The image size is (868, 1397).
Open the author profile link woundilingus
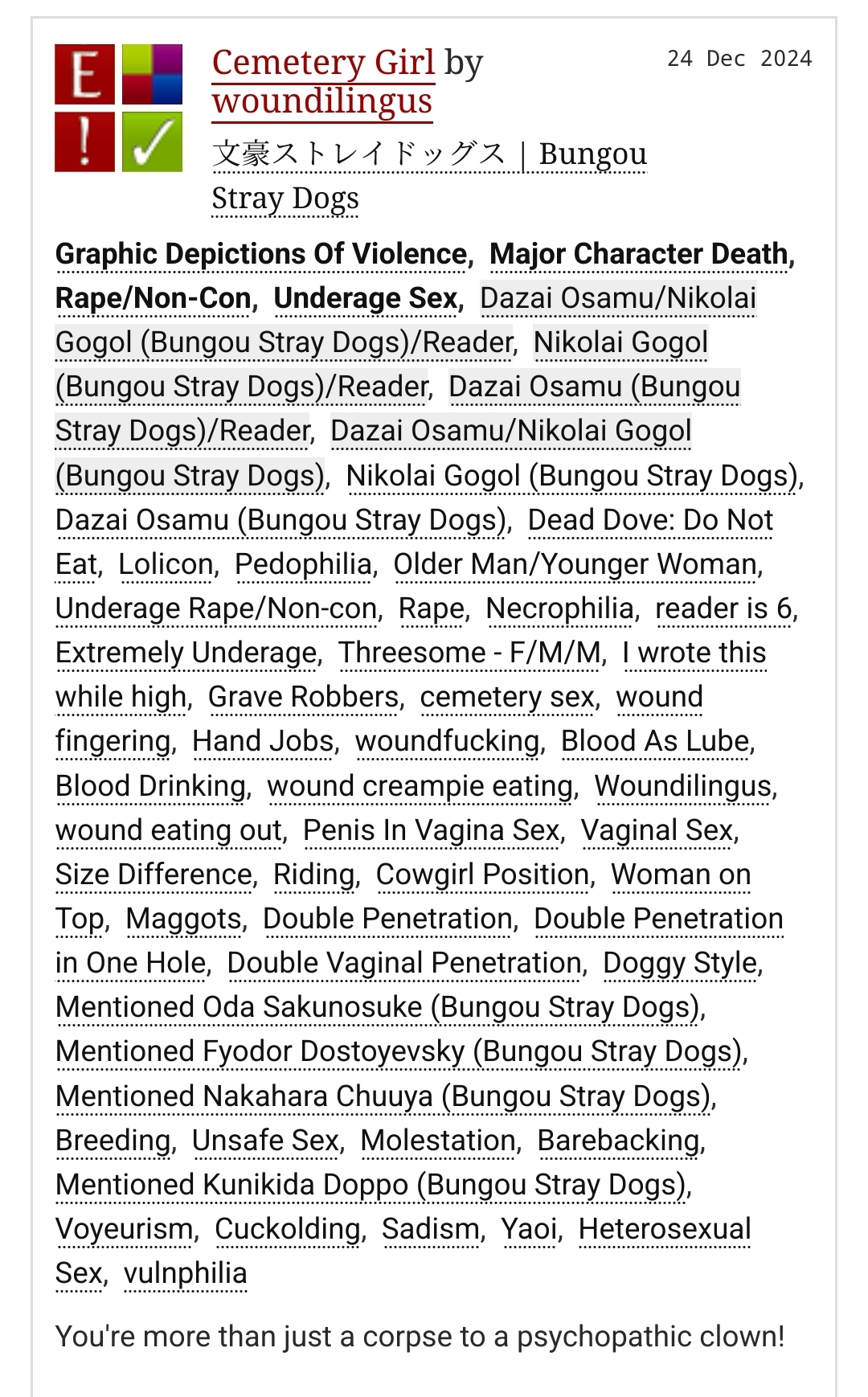pos(322,101)
